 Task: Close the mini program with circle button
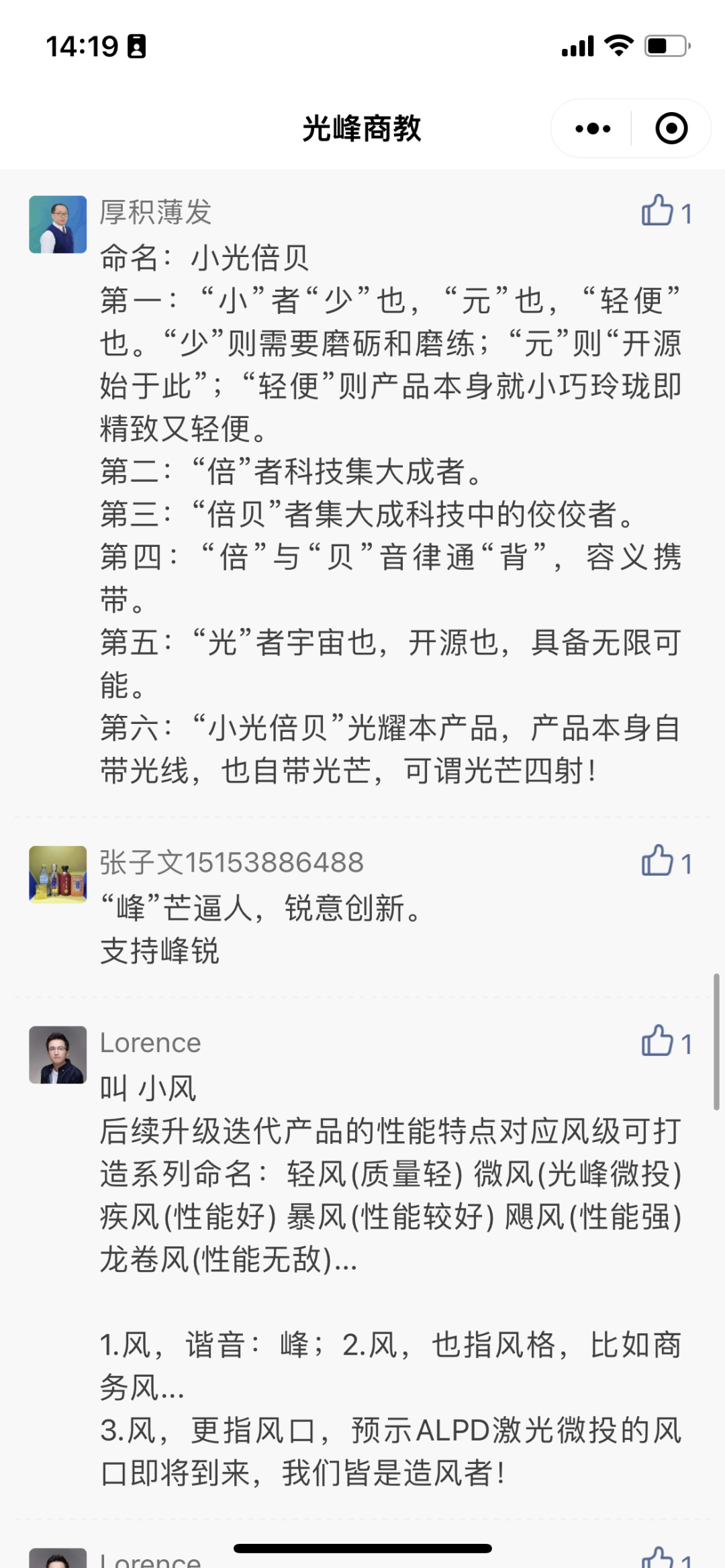tap(671, 129)
